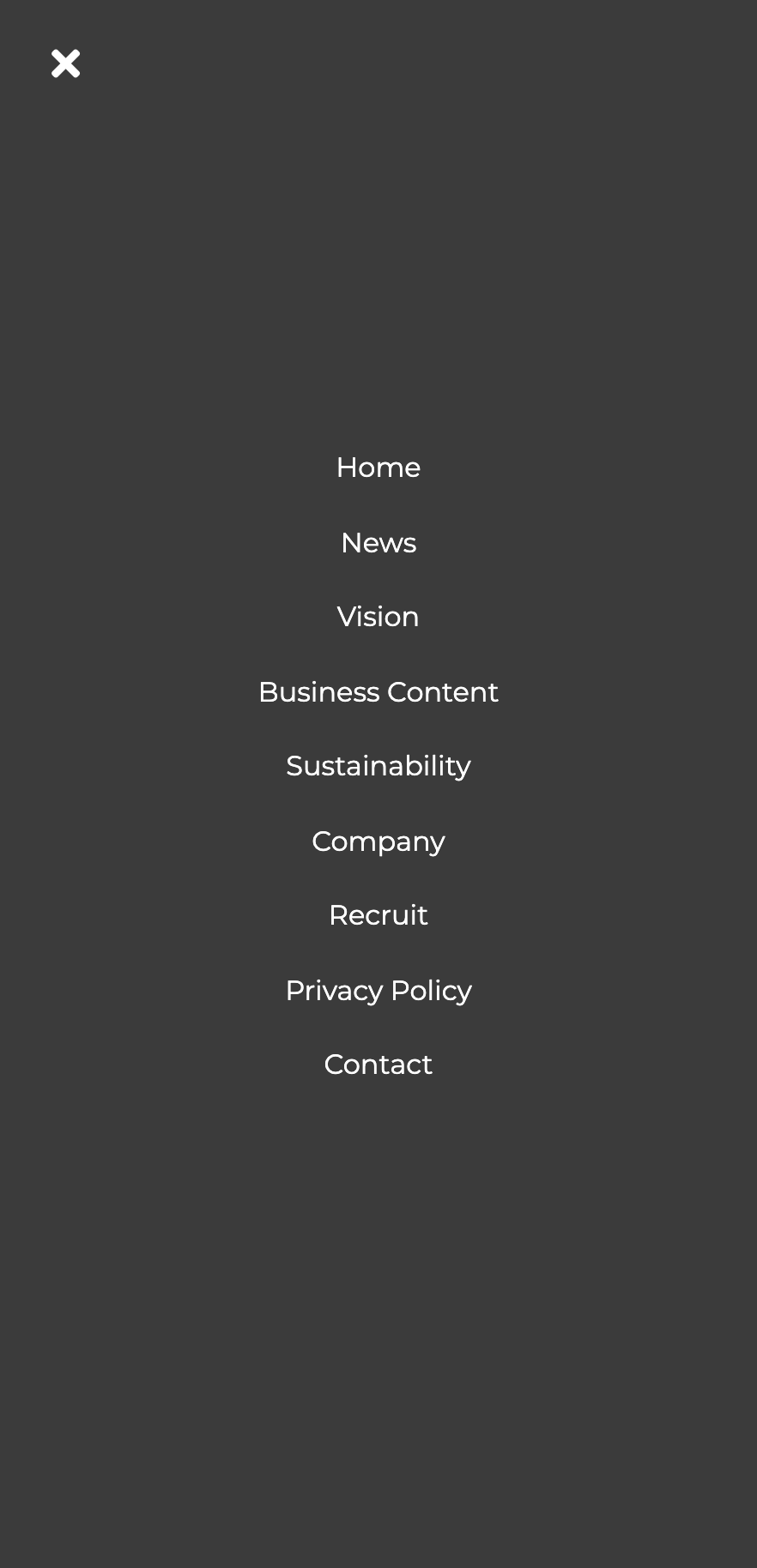This screenshot has width=757, height=1568.
Task: Go to the Home page
Action: (x=378, y=467)
